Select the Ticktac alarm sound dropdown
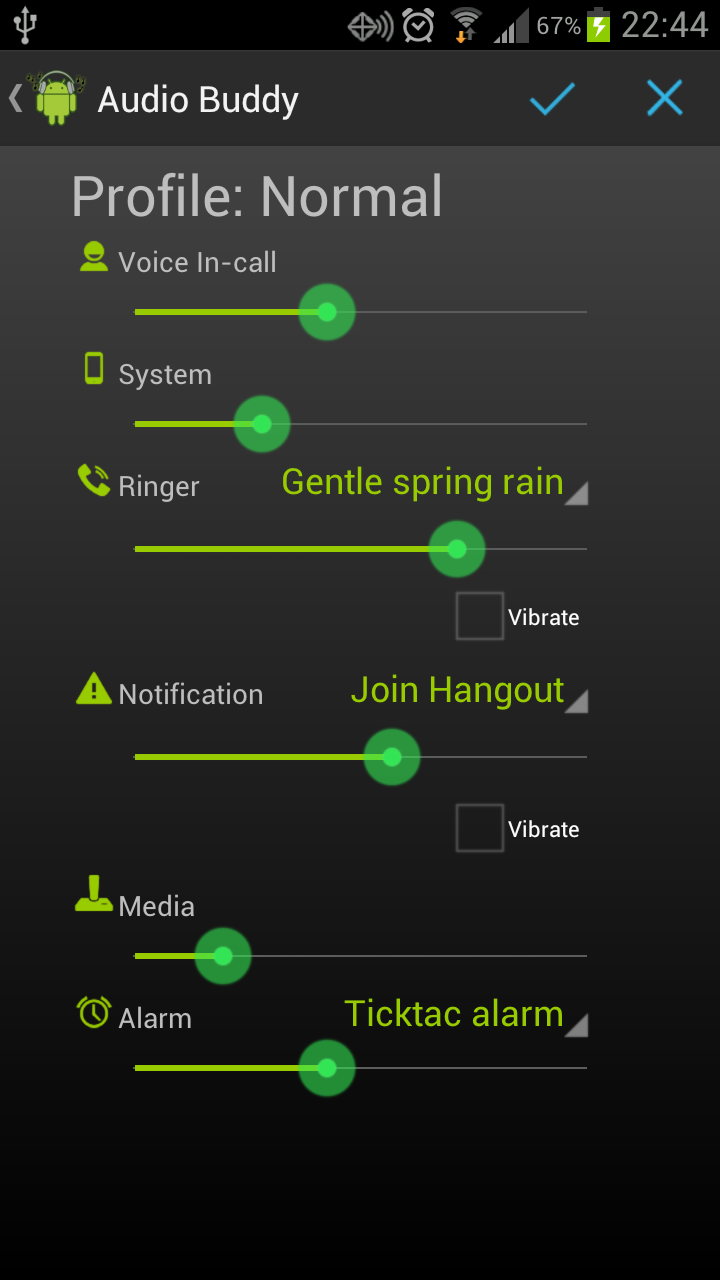This screenshot has height=1280, width=720. click(464, 1015)
